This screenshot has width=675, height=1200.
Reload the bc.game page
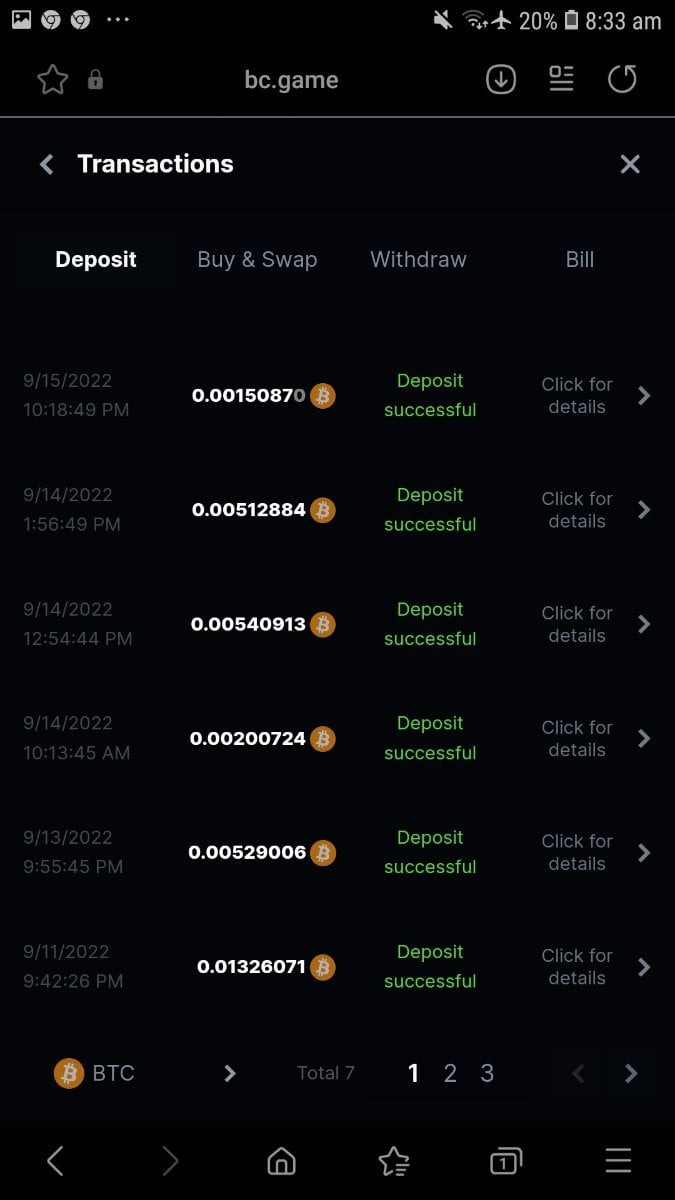point(622,80)
